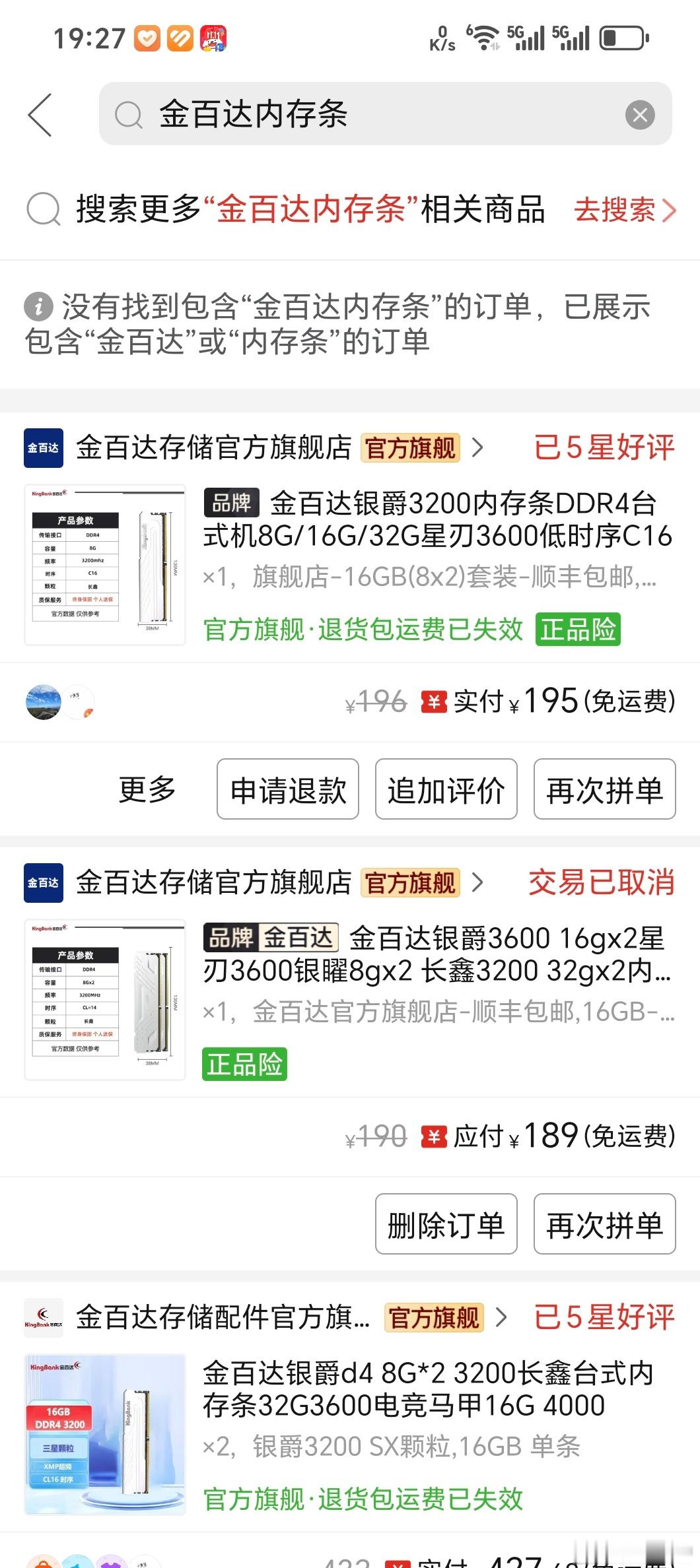The image size is (700, 1568).
Task: Tap the heart icon in the status bar
Action: click(x=148, y=38)
